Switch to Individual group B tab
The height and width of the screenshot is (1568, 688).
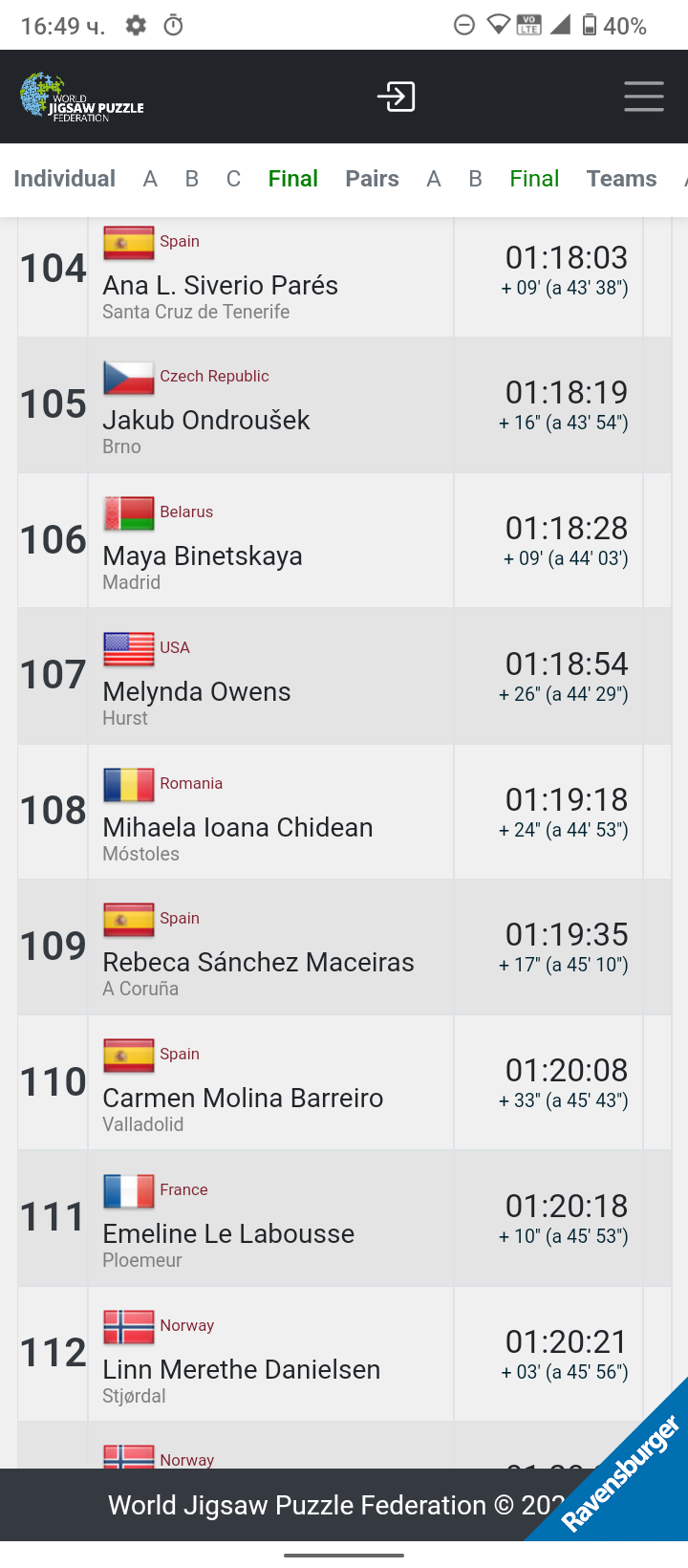click(x=192, y=179)
